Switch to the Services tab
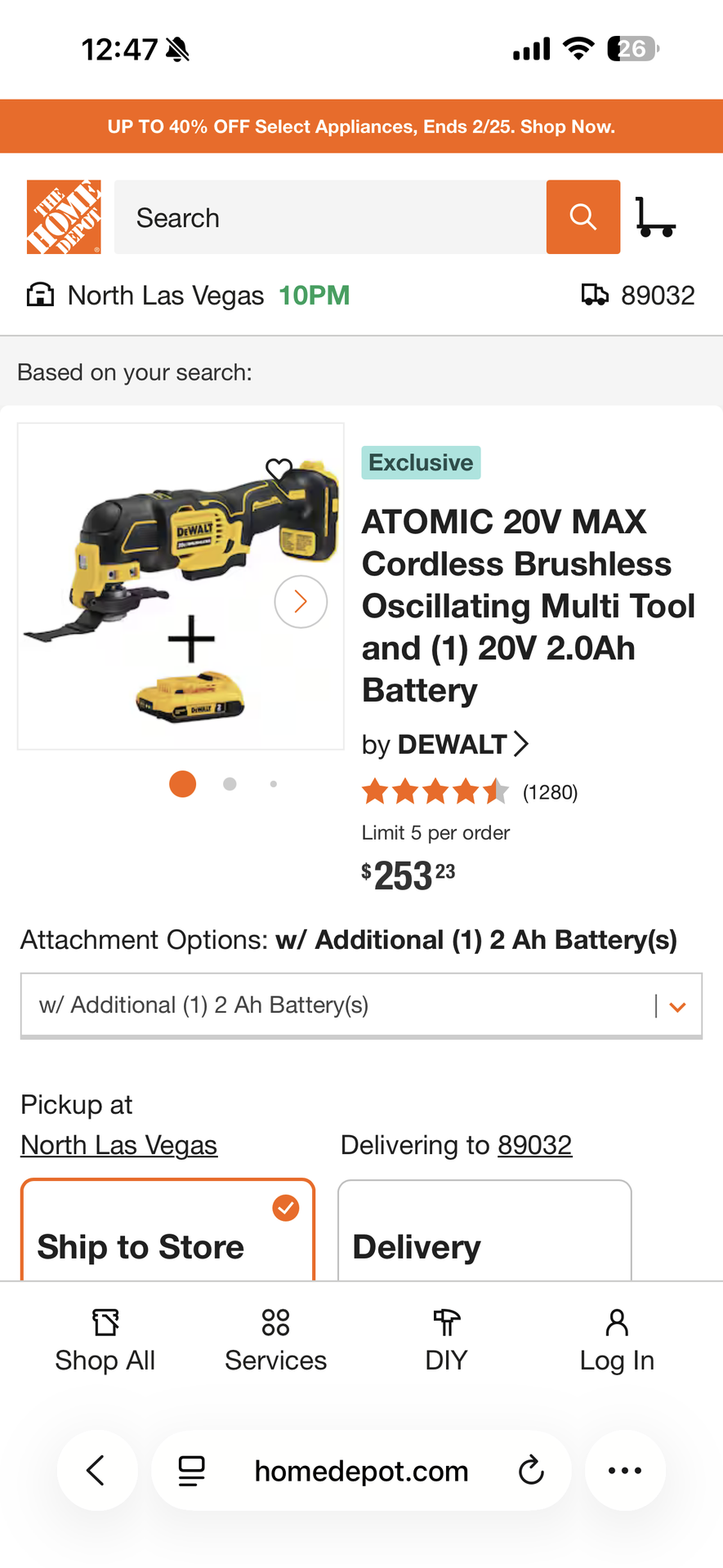The height and width of the screenshot is (1568, 723). point(275,1341)
